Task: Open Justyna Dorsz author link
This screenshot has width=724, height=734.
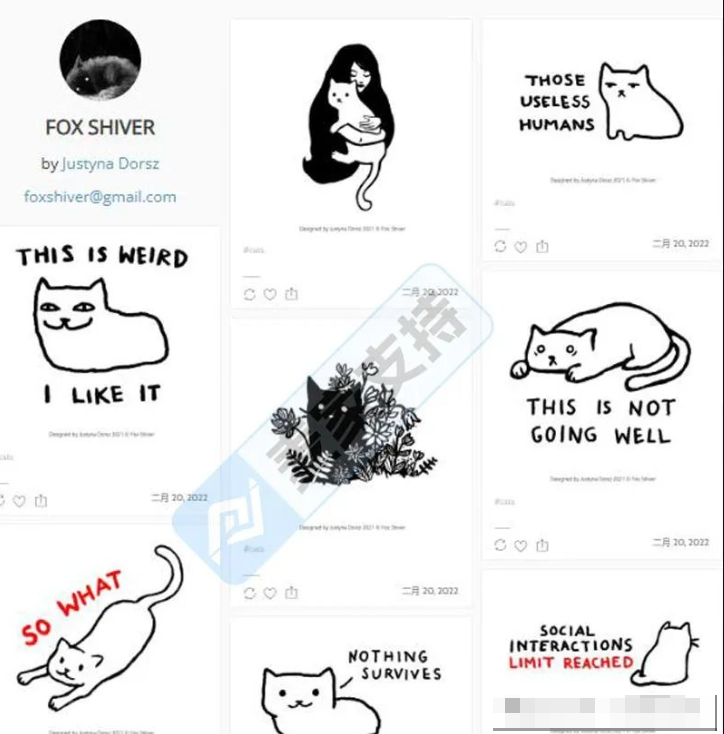Action: (x=110, y=163)
